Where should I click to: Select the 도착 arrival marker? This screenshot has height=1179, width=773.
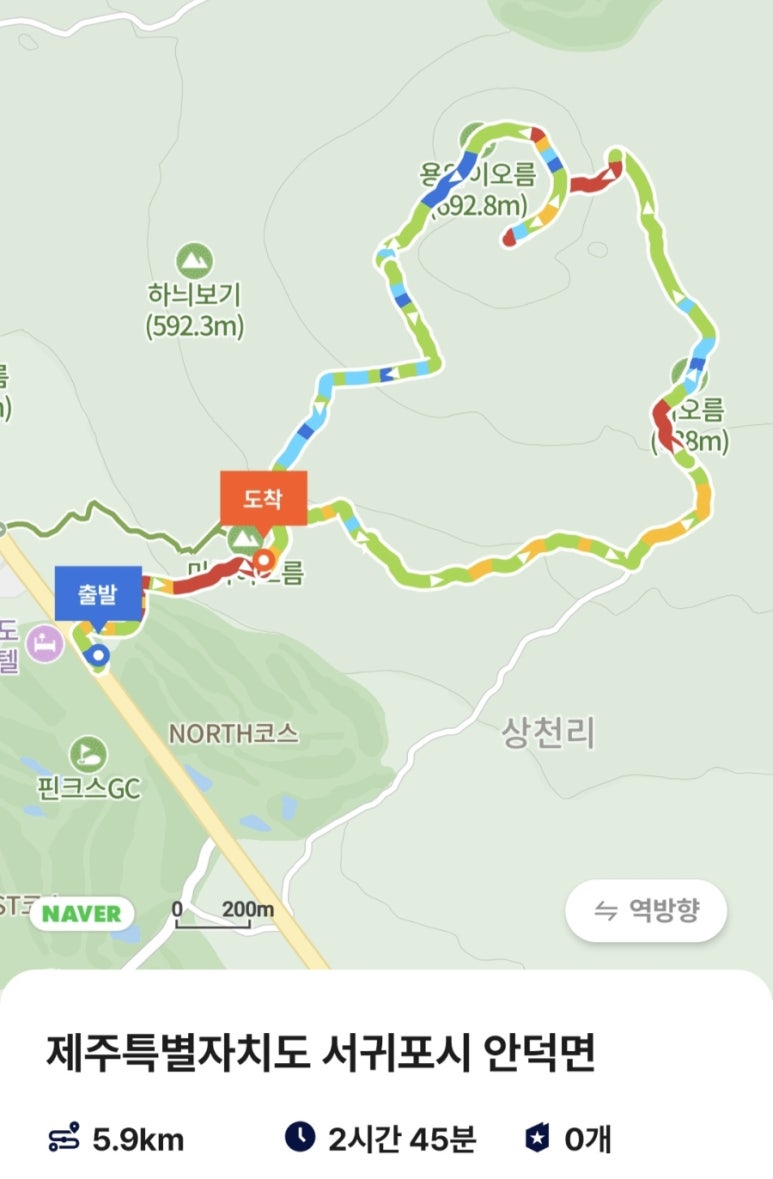click(263, 499)
